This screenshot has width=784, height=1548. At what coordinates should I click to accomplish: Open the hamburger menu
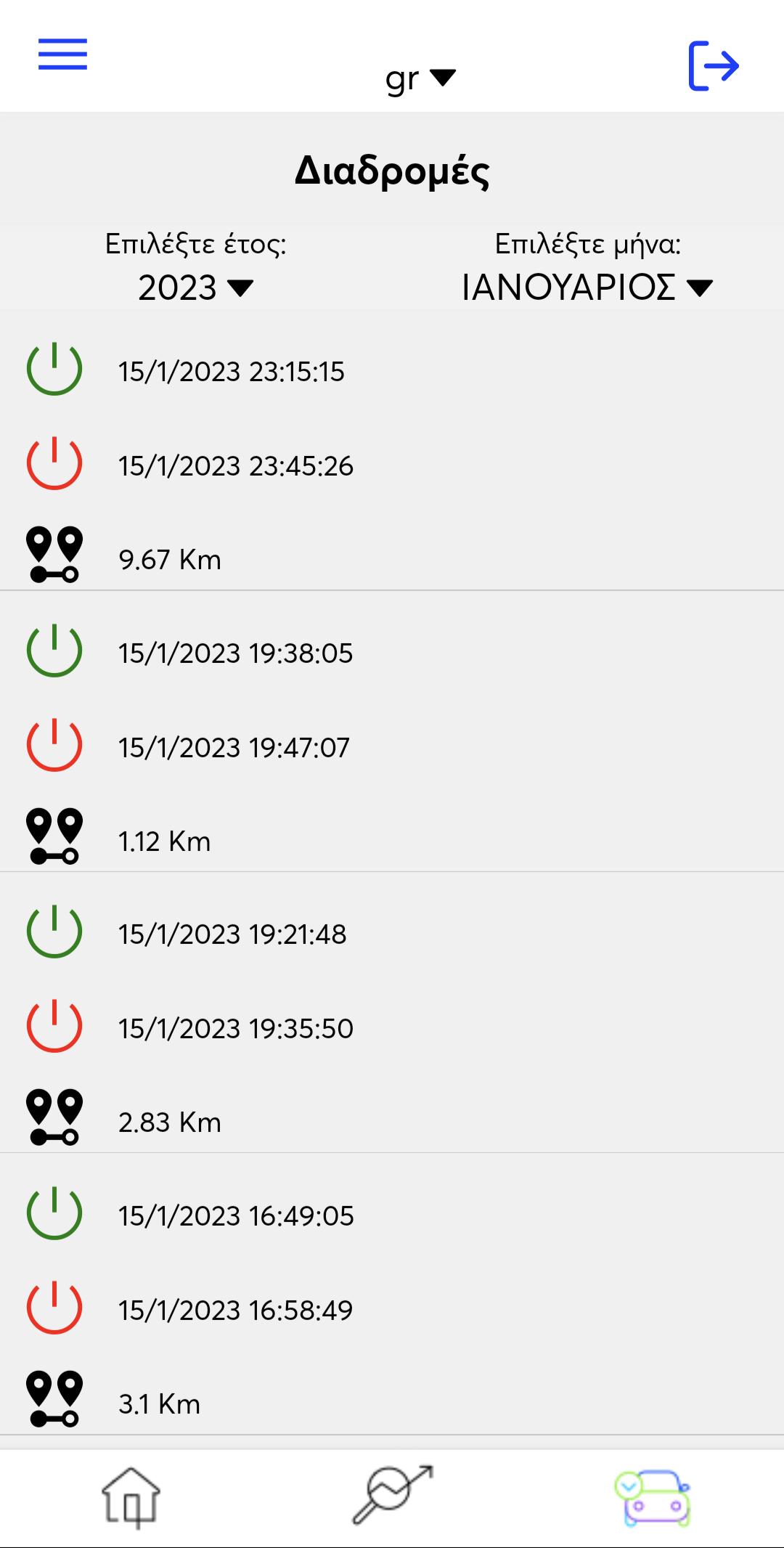point(62,54)
